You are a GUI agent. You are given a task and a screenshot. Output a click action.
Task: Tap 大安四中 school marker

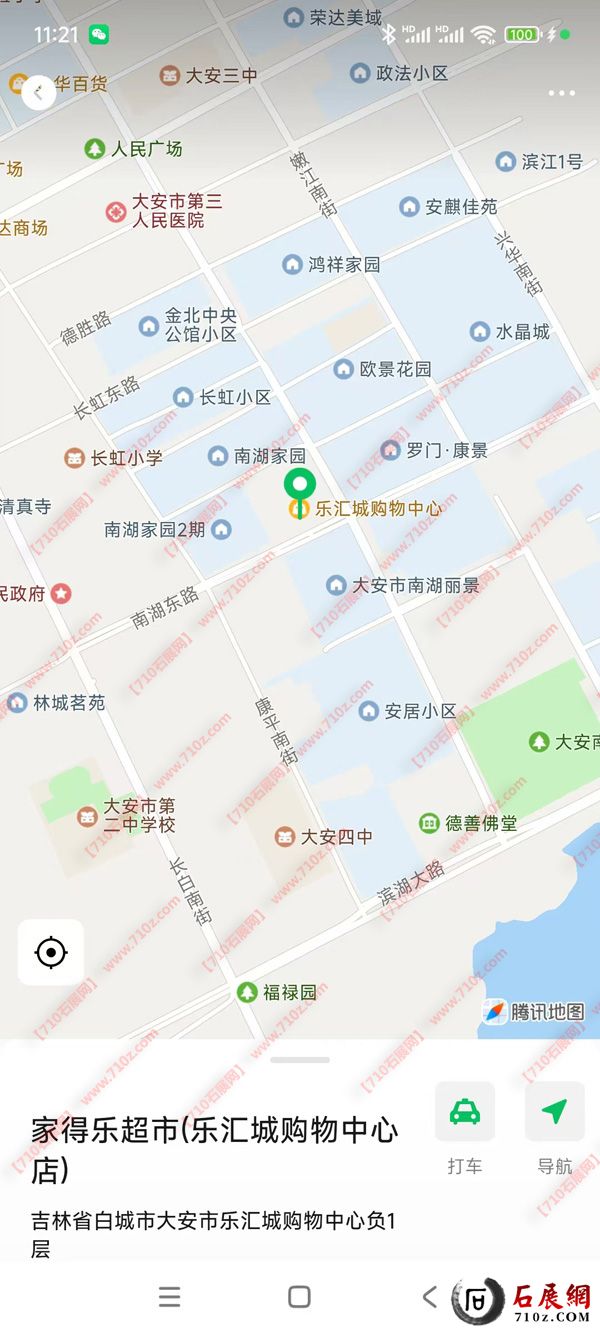click(x=285, y=837)
